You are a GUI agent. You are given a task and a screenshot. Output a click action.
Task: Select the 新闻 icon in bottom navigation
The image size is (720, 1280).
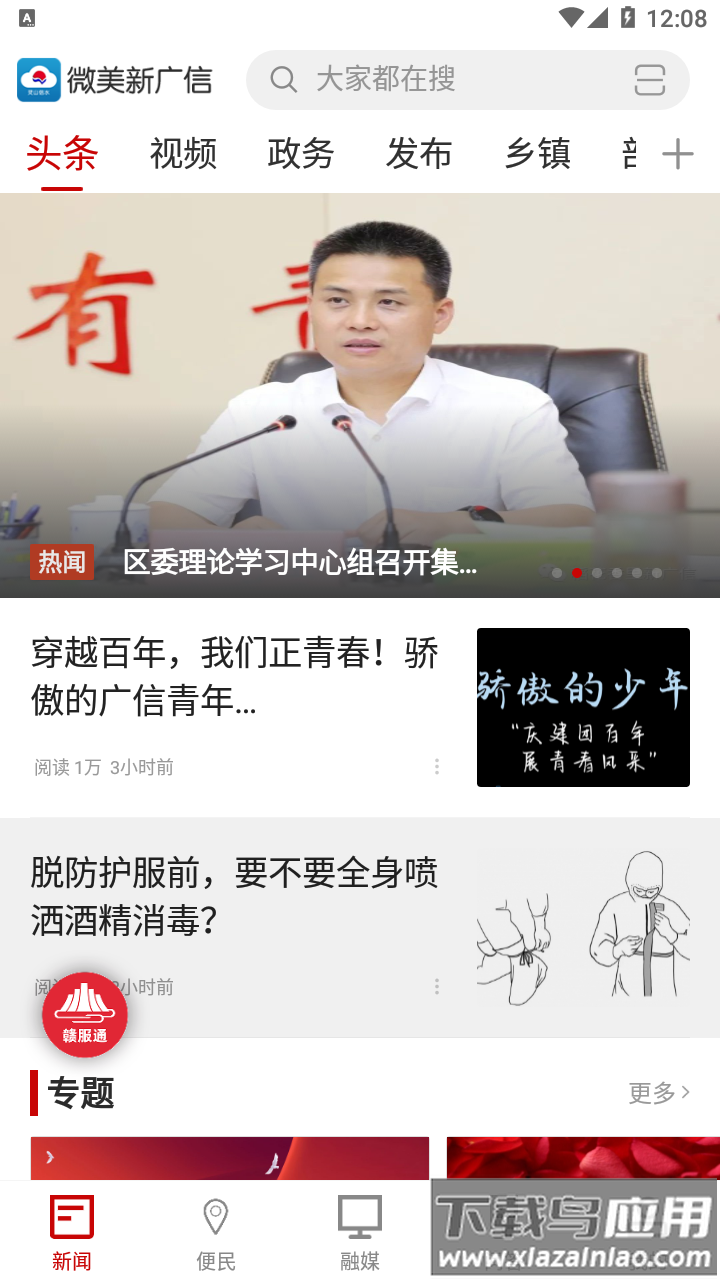71,1216
